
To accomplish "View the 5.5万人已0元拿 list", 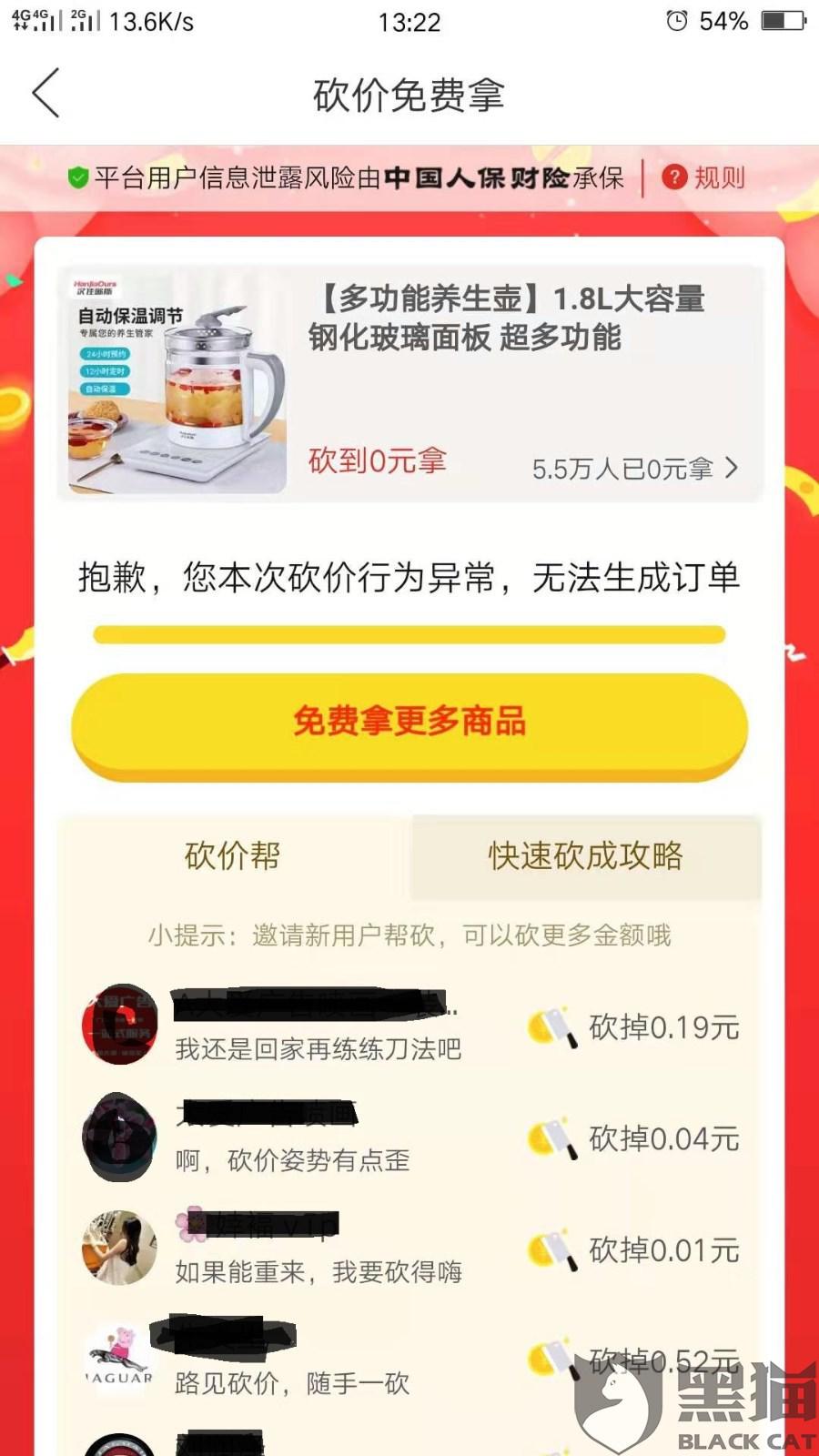I will tap(634, 469).
